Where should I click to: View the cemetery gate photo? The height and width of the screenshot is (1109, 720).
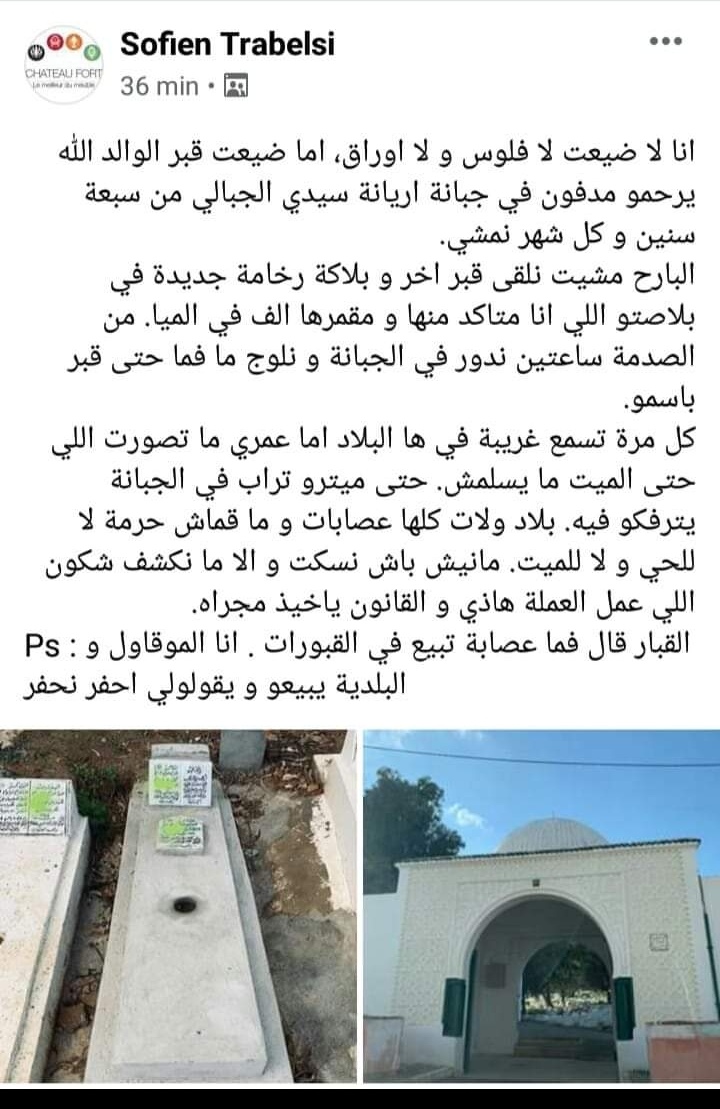[541, 906]
